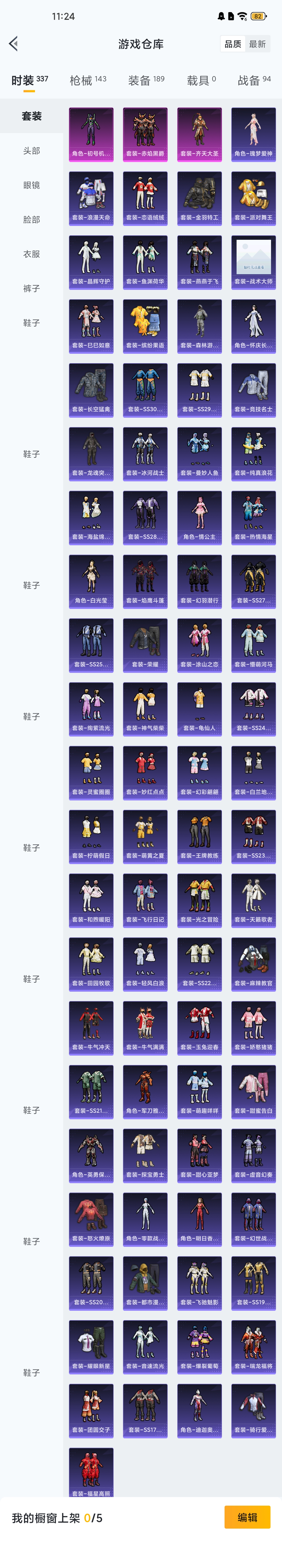282x1568 pixels.
Task: Sort items by 最新
Action: click(x=257, y=44)
